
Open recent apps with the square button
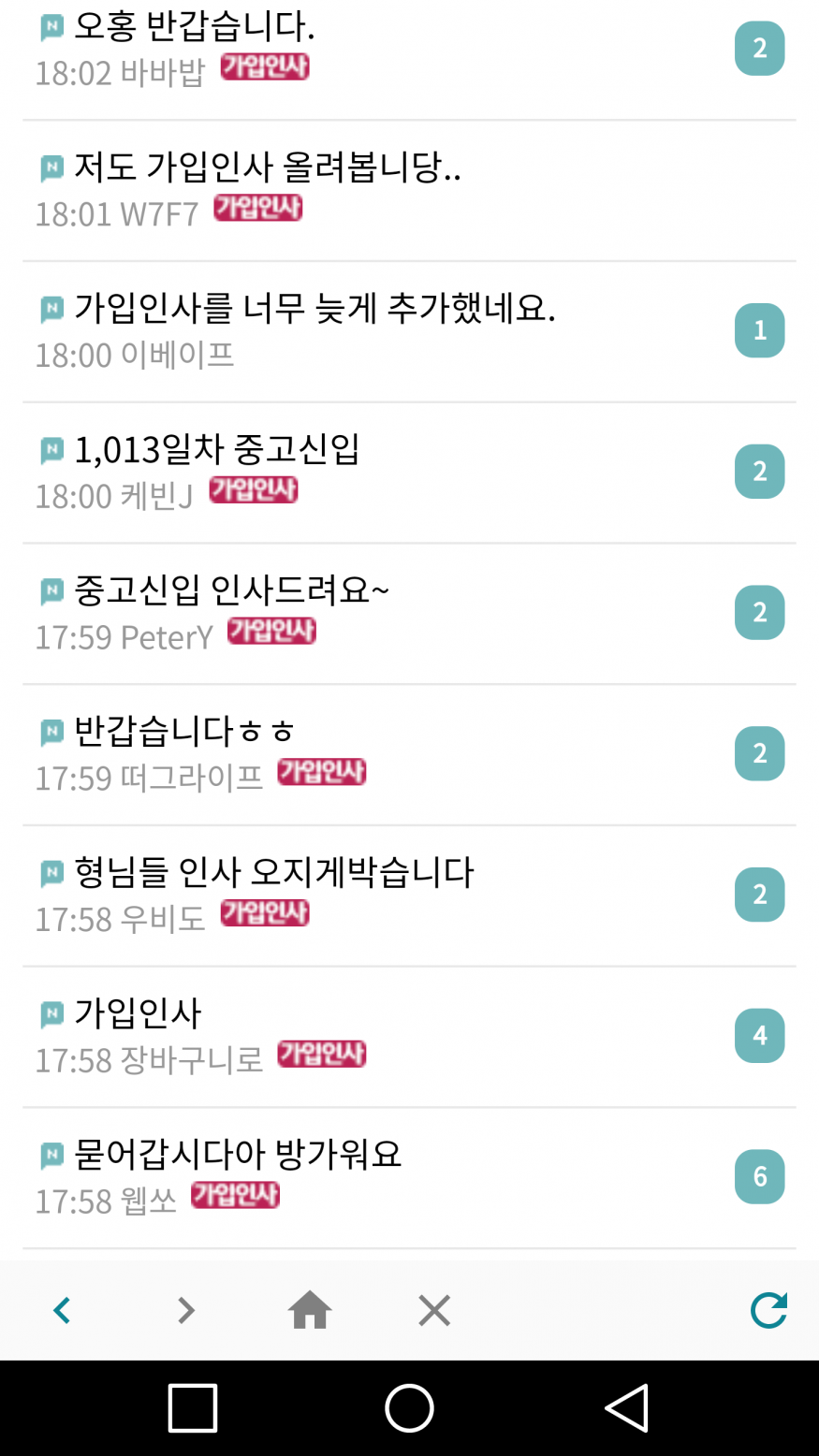[193, 1407]
